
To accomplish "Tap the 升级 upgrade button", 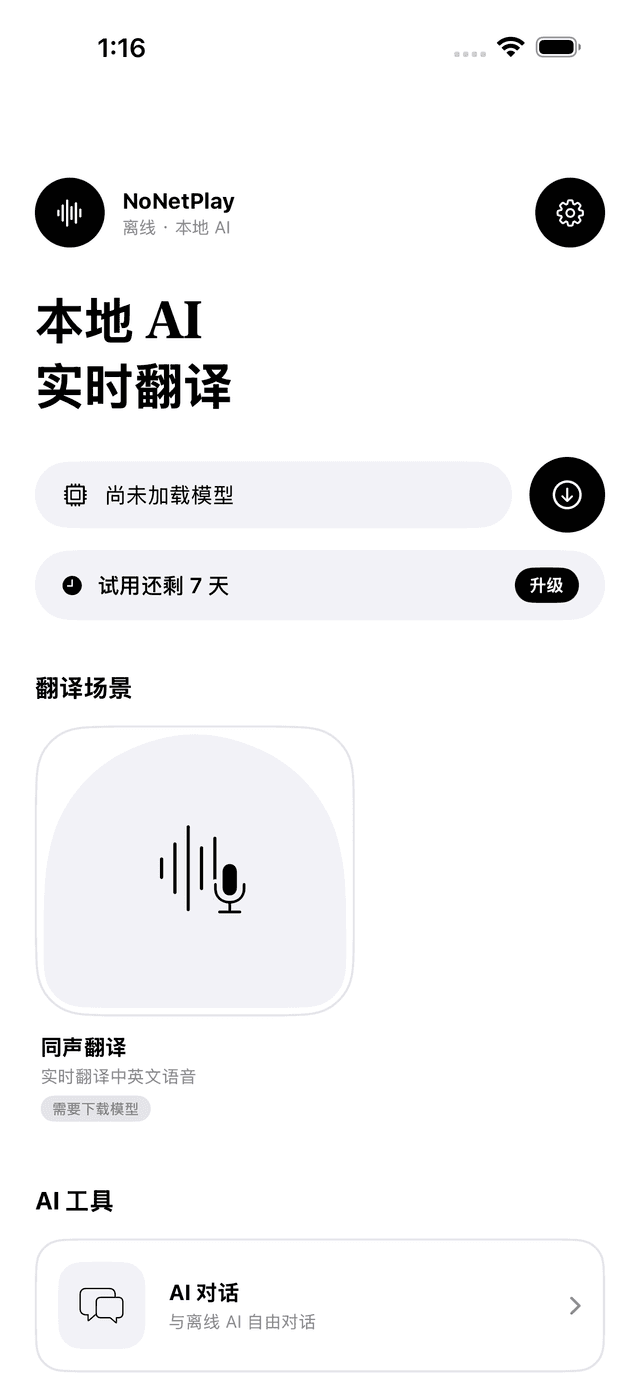I will [x=546, y=585].
